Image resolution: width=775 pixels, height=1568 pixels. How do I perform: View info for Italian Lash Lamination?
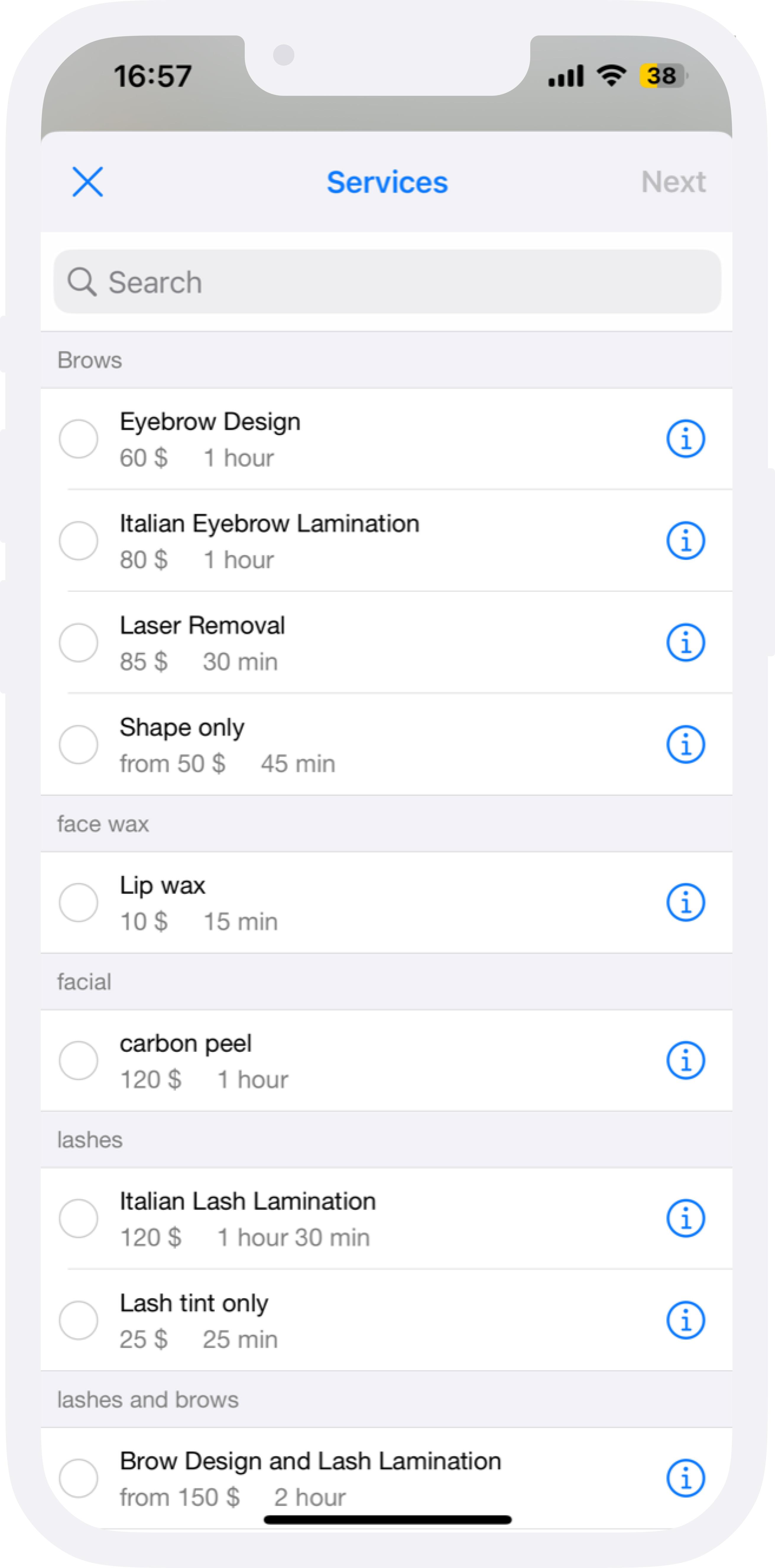tap(685, 1219)
